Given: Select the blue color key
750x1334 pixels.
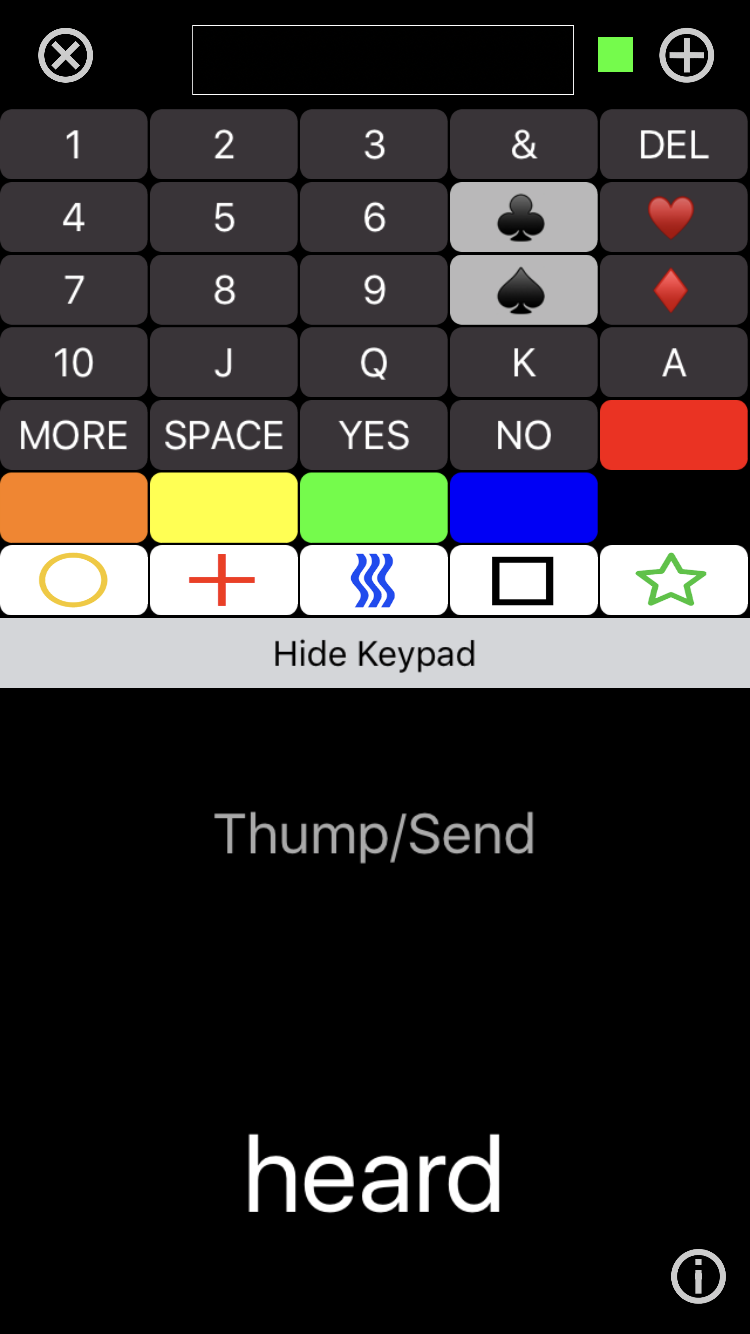Looking at the screenshot, I should pyautogui.click(x=524, y=507).
